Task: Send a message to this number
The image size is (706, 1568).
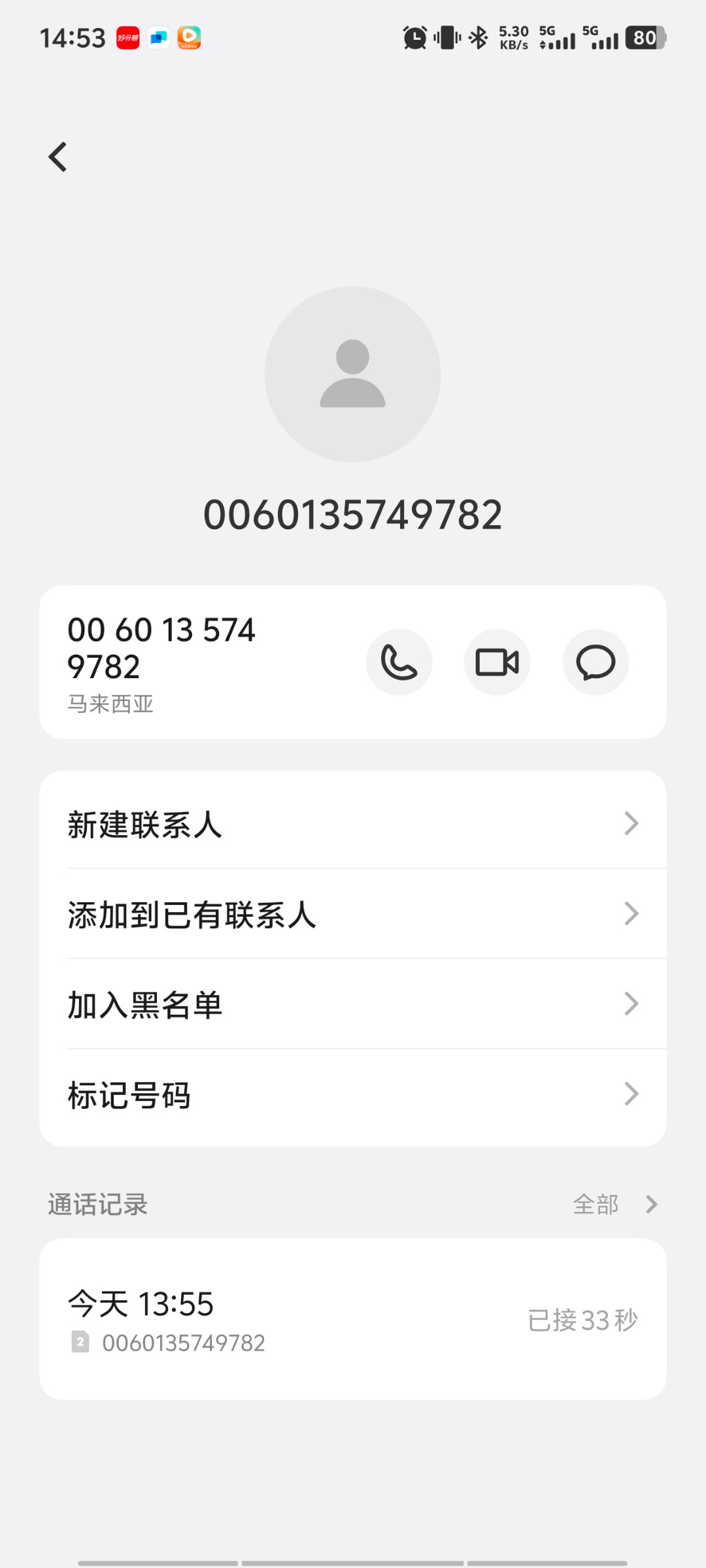Action: [x=596, y=662]
